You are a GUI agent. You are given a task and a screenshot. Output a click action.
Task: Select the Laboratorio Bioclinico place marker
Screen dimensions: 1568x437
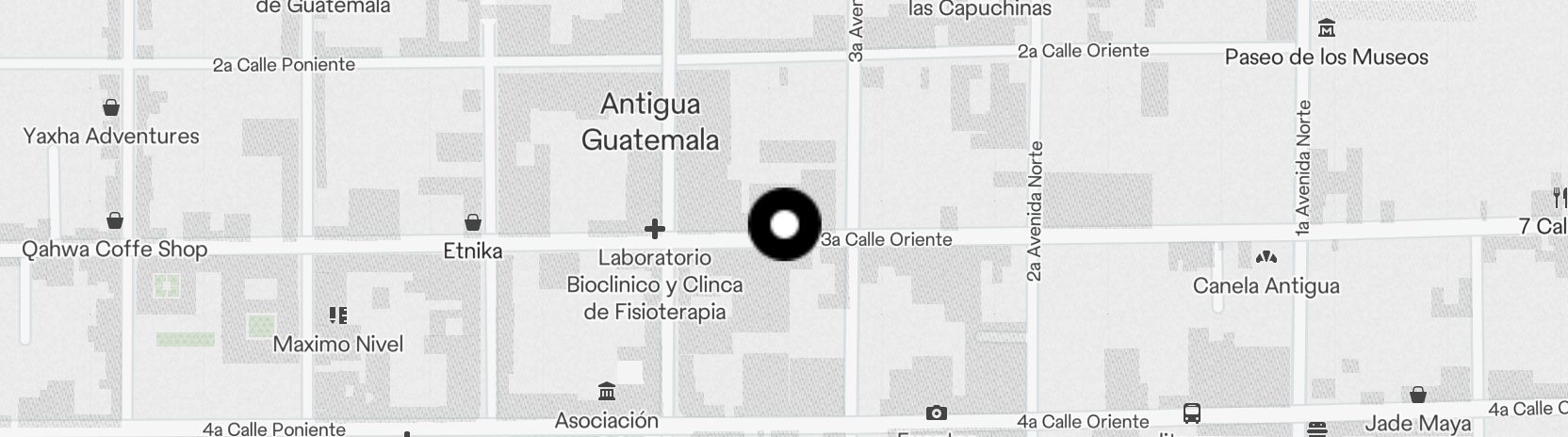(655, 229)
